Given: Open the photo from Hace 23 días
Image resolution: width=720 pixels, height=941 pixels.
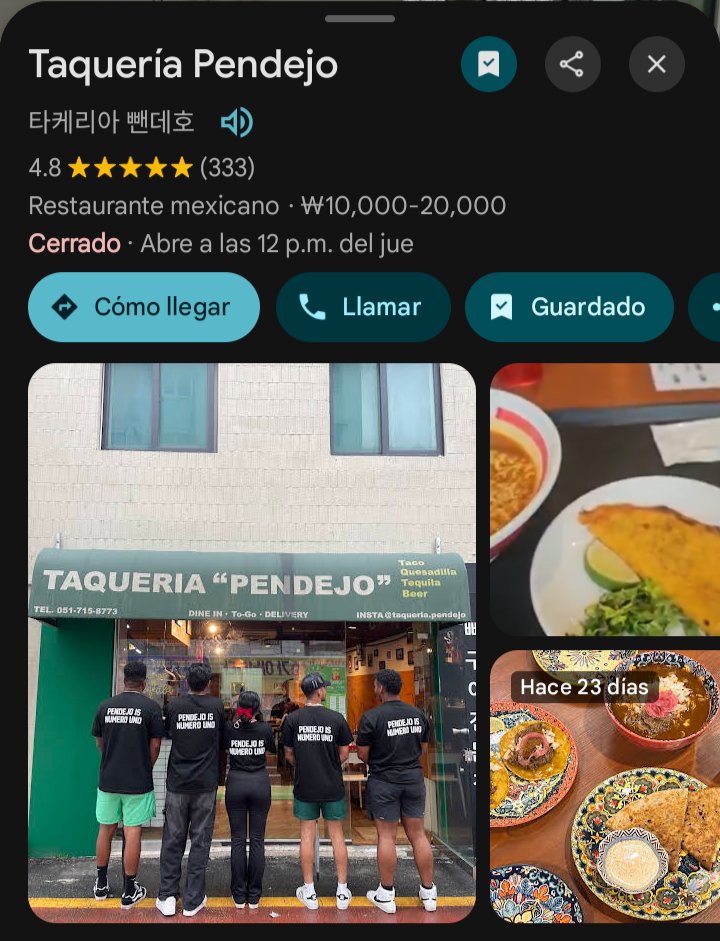Looking at the screenshot, I should [605, 787].
